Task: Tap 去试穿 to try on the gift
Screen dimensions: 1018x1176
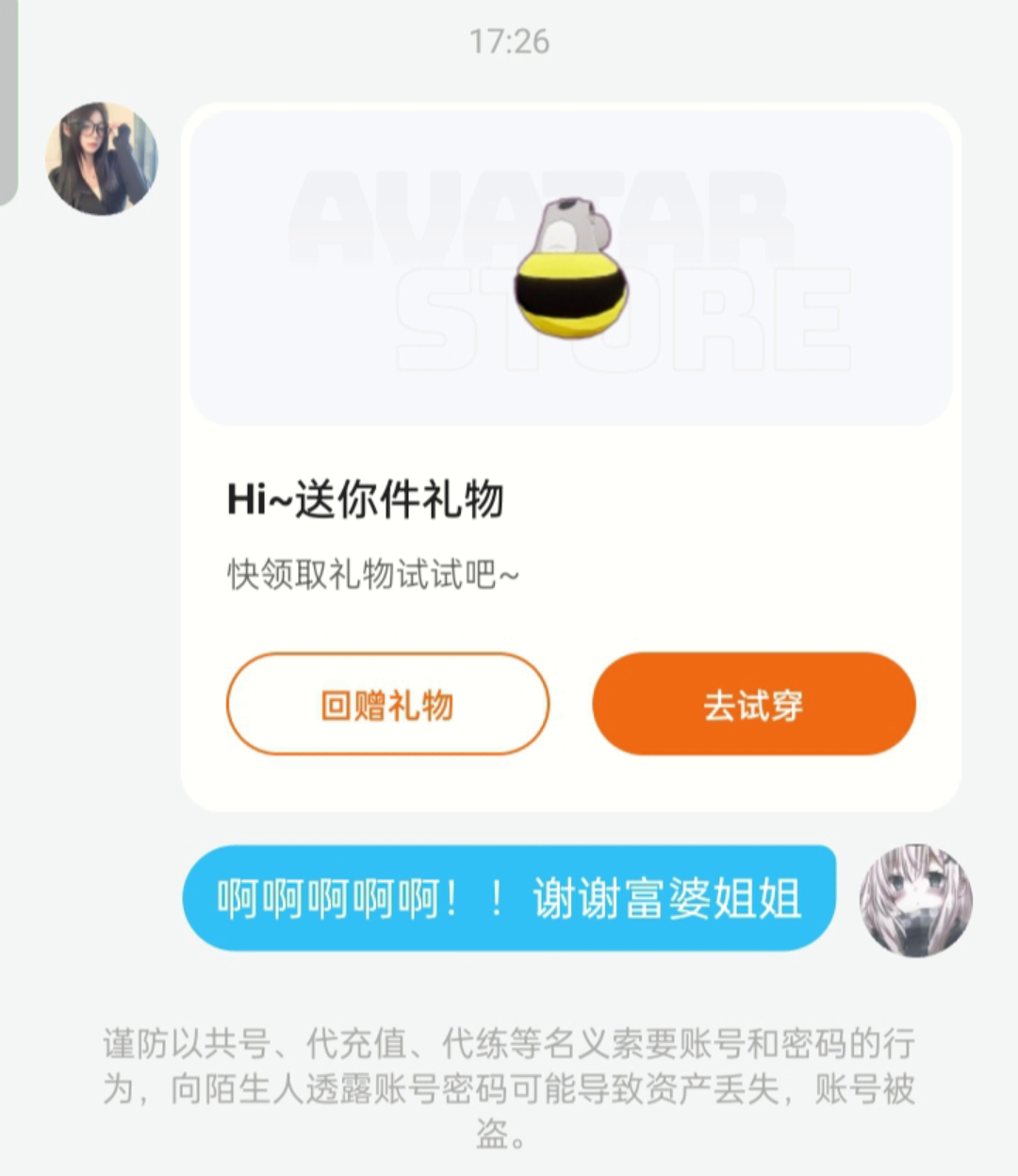Action: tap(753, 704)
